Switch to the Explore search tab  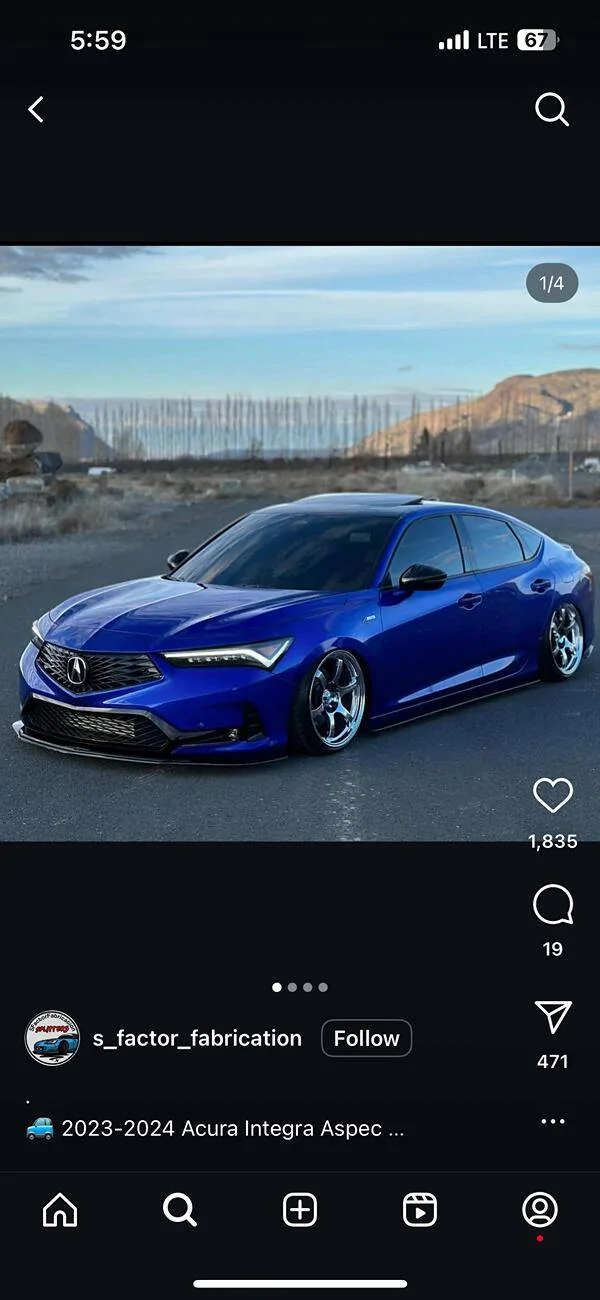[x=180, y=1210]
